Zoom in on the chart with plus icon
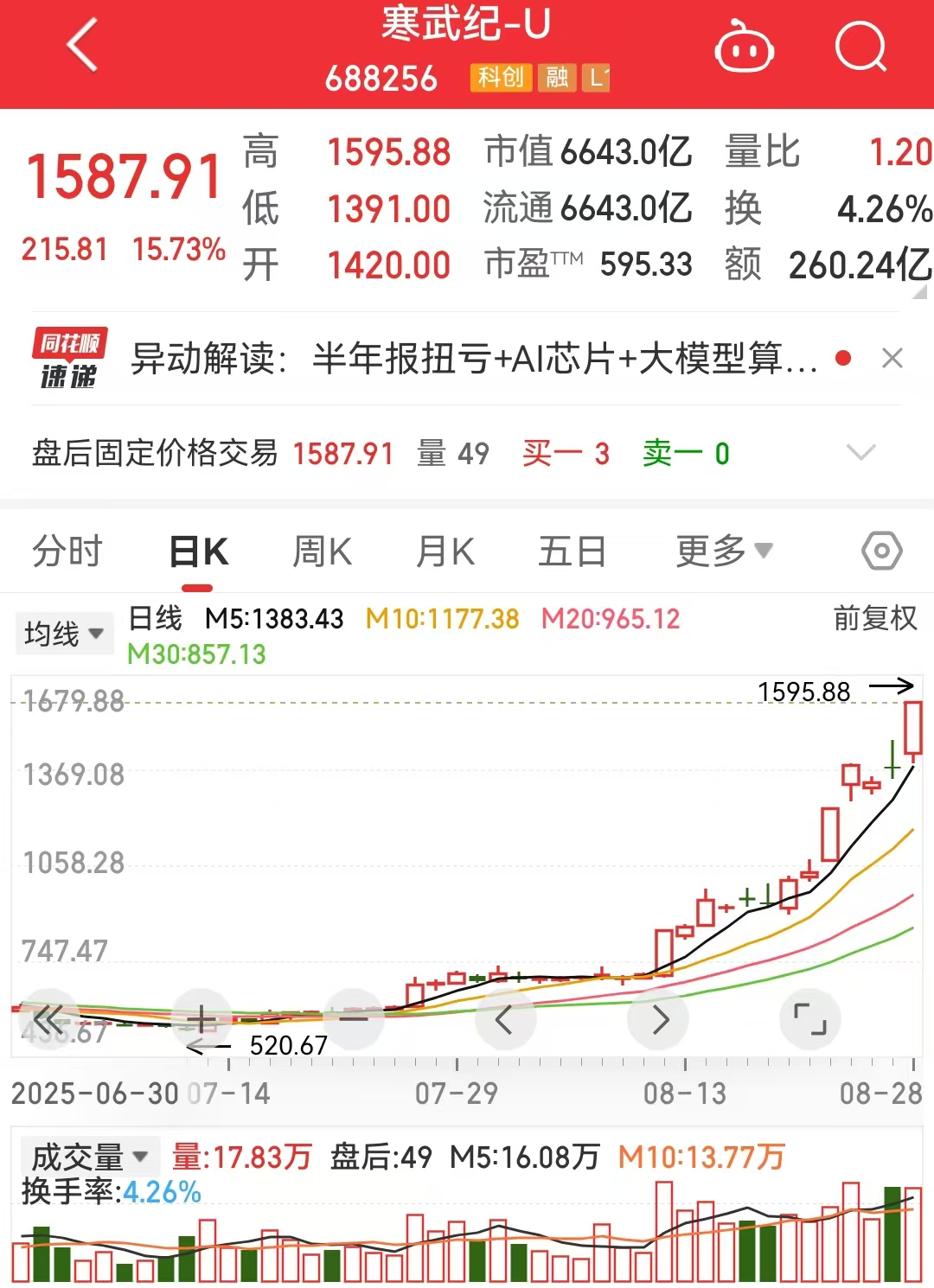The height and width of the screenshot is (1288, 934). point(201,1018)
